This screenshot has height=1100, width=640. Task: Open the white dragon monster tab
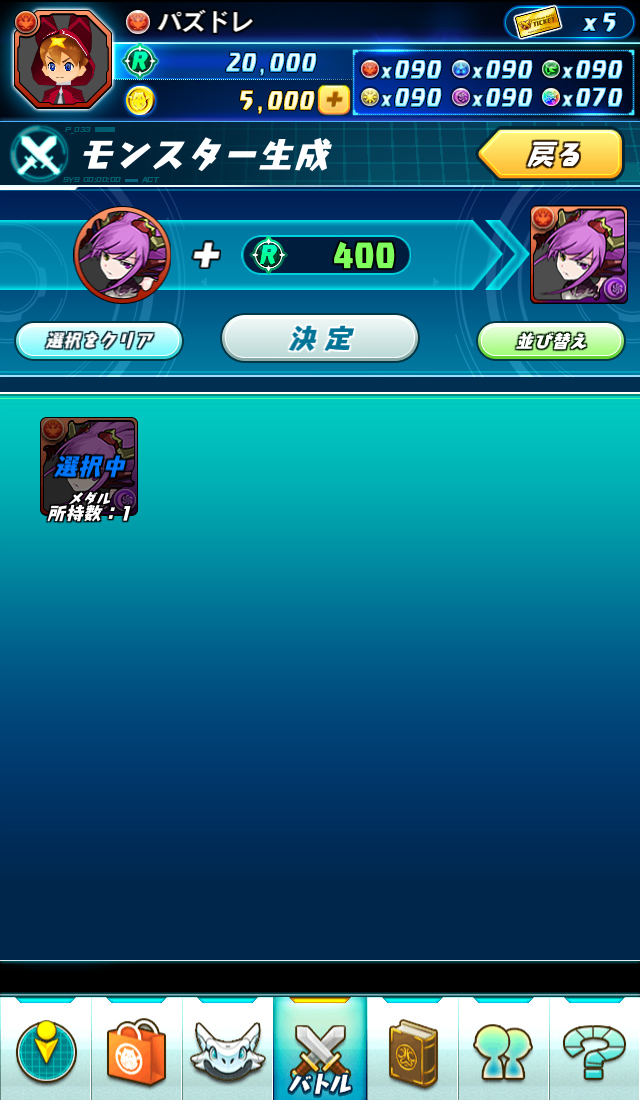[x=228, y=1050]
